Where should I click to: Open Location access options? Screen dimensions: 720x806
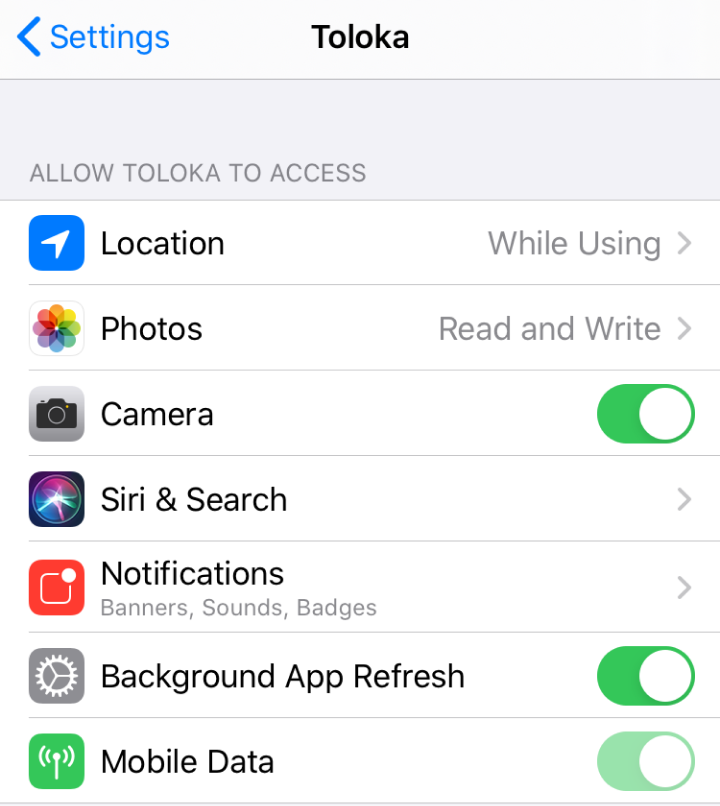click(x=360, y=244)
